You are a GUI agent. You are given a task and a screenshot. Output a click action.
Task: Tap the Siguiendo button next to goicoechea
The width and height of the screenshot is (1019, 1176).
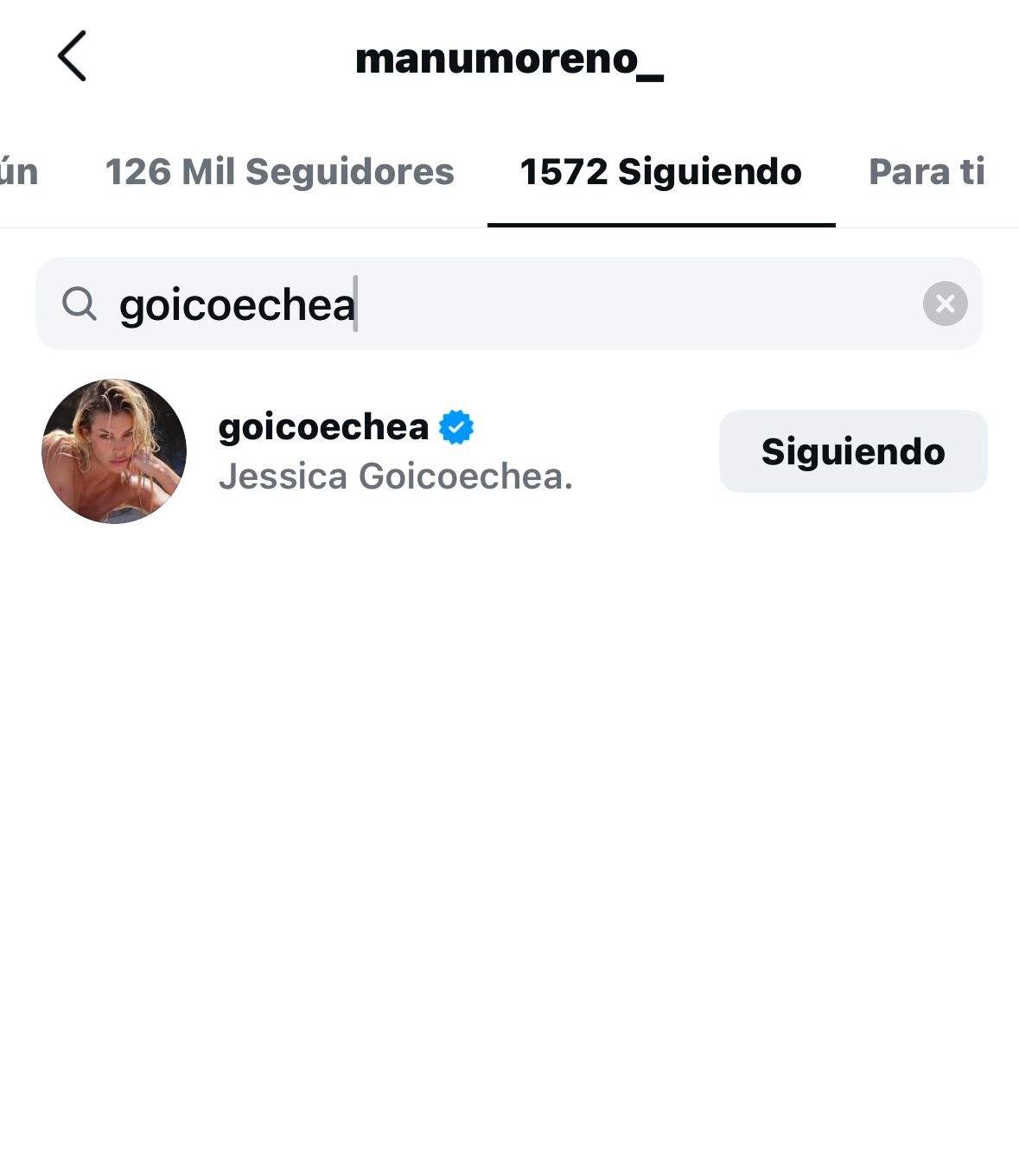(x=852, y=451)
